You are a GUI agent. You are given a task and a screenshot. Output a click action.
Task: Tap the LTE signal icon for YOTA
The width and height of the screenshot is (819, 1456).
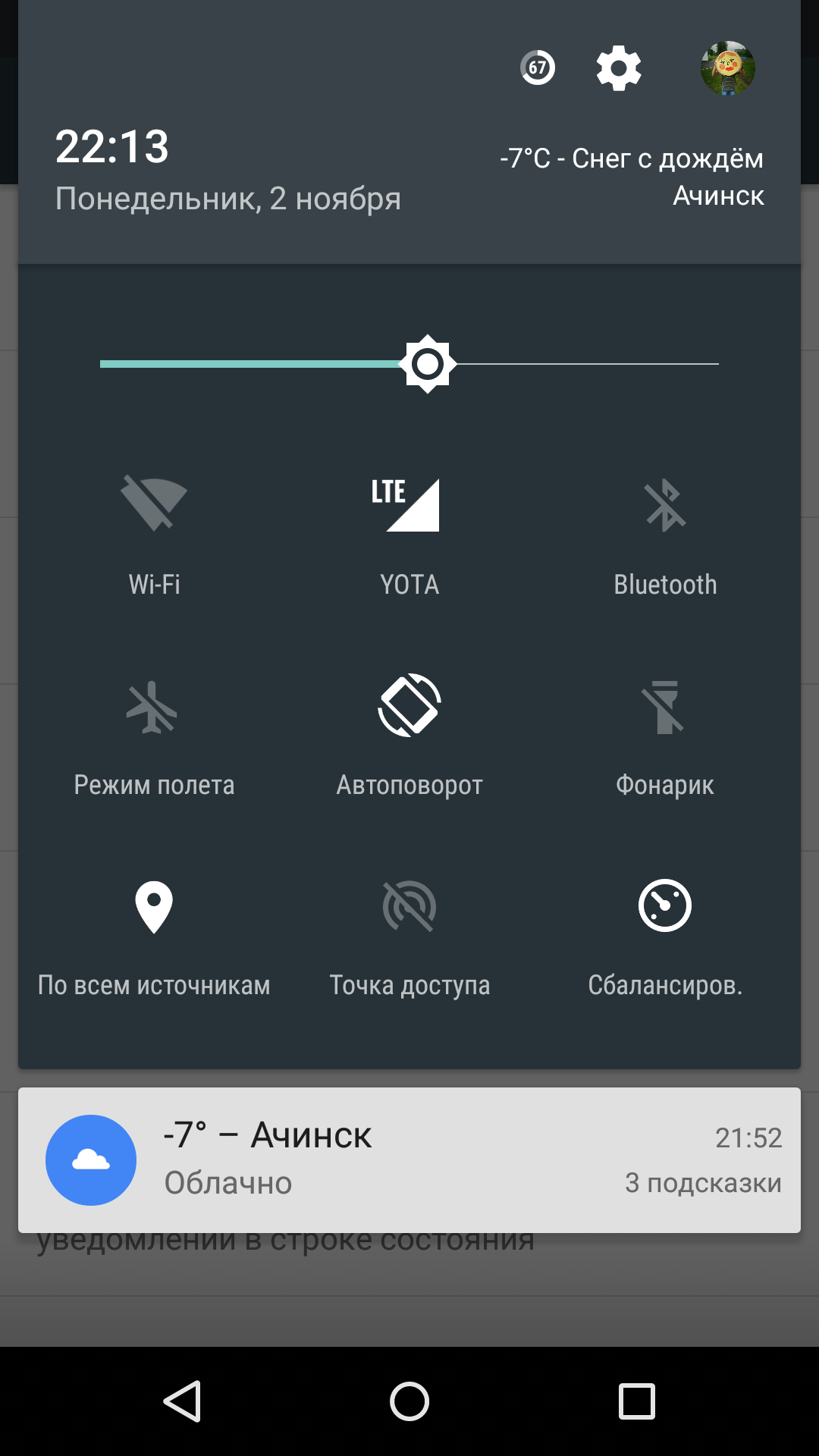pos(409,504)
